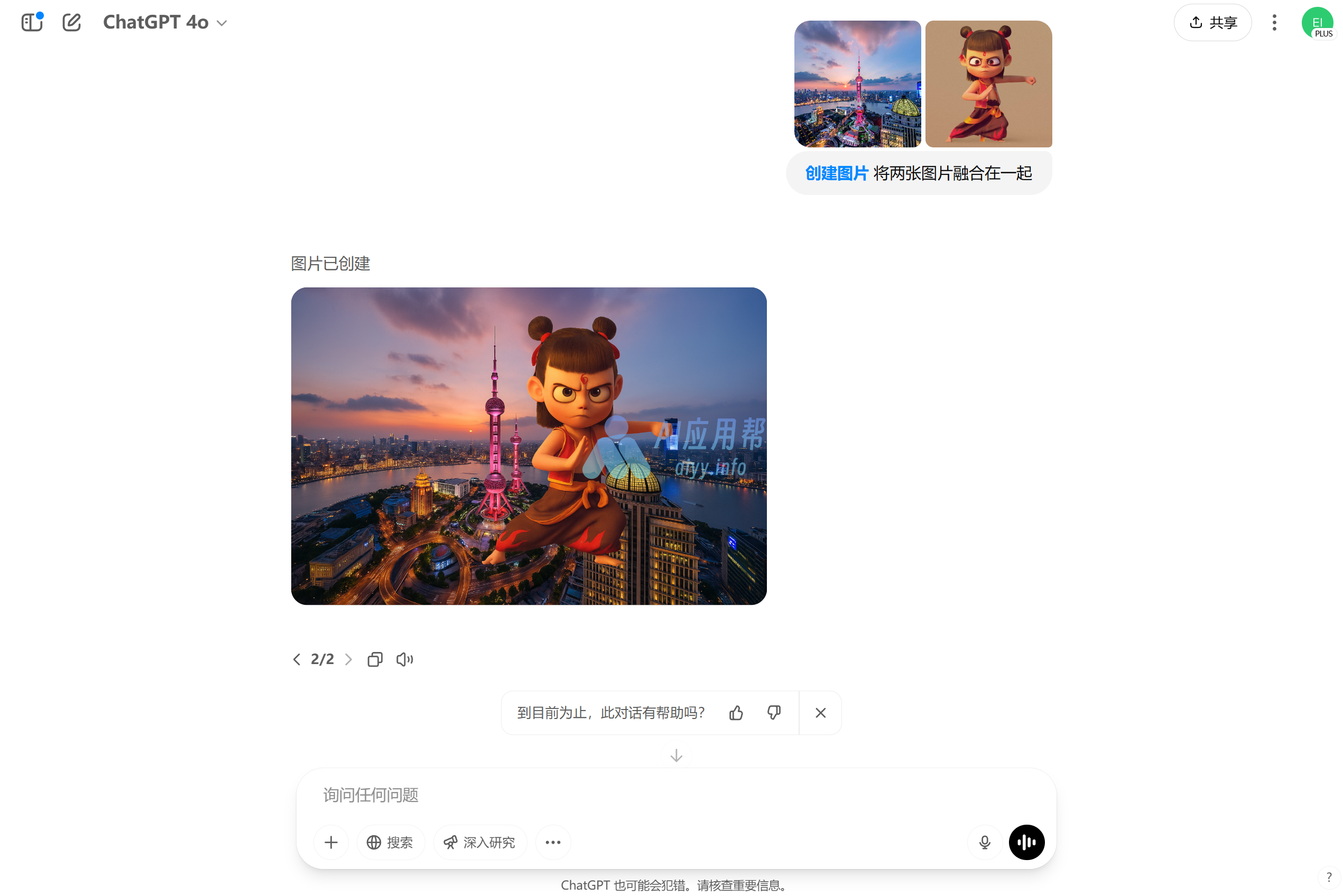Expand the ChatGPT 4o model selector

pos(165,22)
